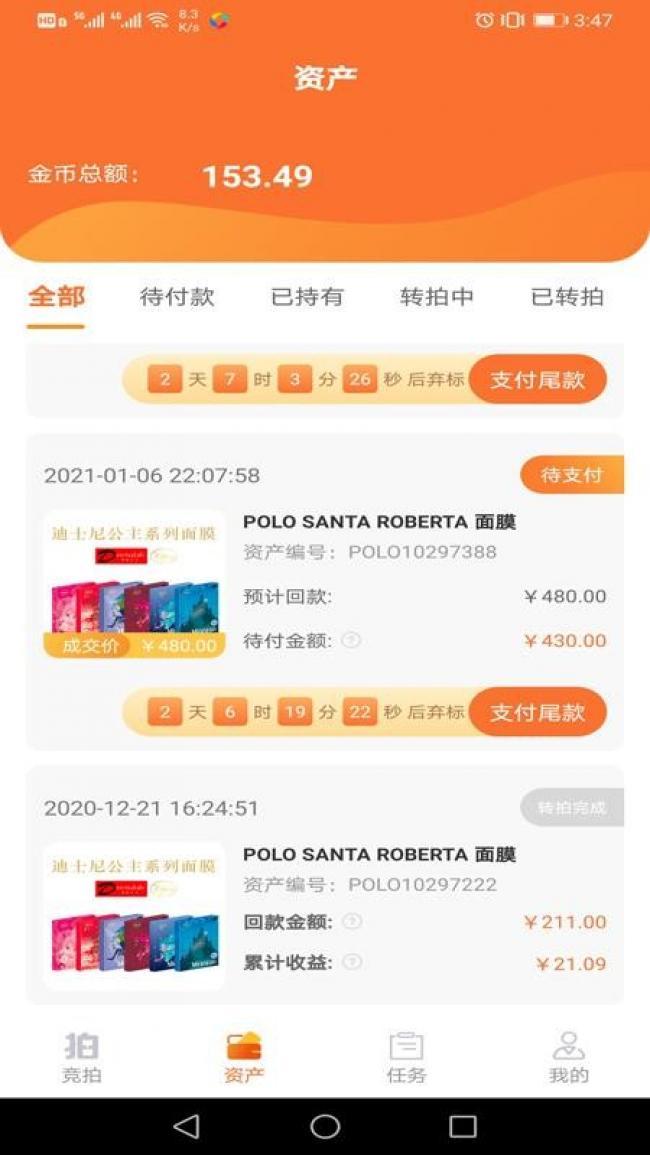Screen dimensions: 650x1155
Task: Open the 转拍中 tab
Action: [x=437, y=297]
